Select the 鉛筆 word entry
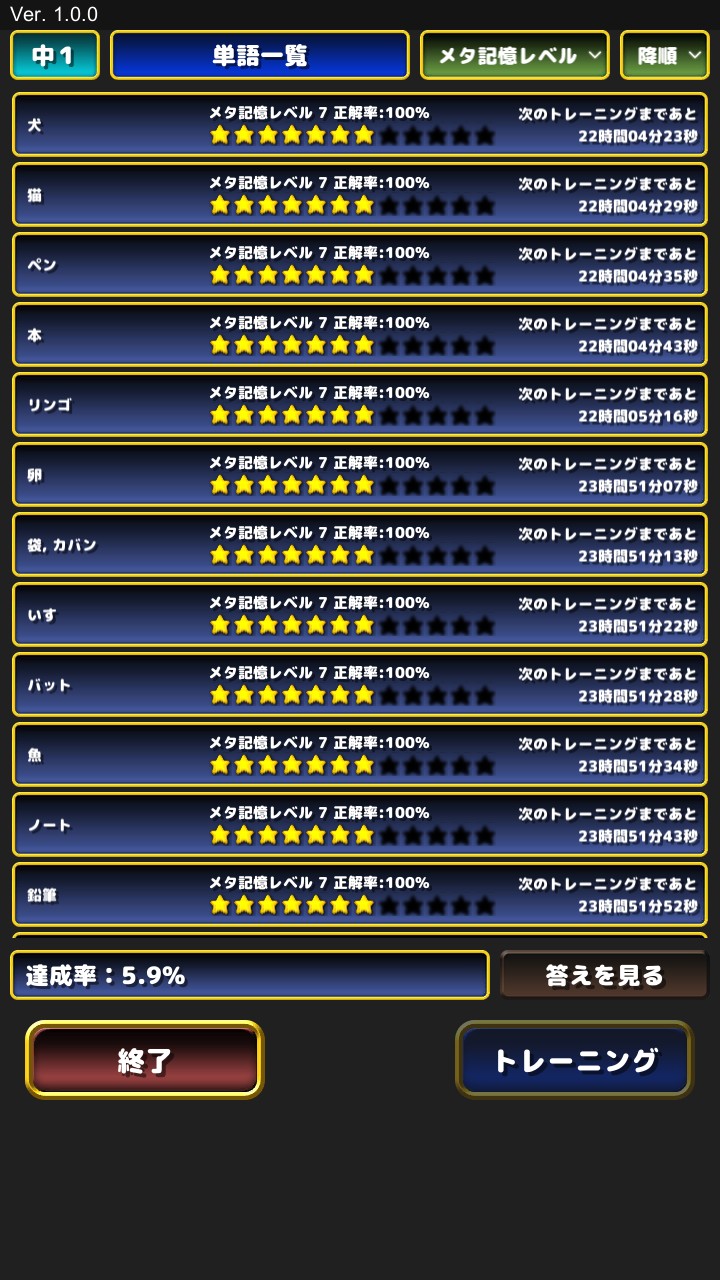720x1280 pixels. coord(360,895)
